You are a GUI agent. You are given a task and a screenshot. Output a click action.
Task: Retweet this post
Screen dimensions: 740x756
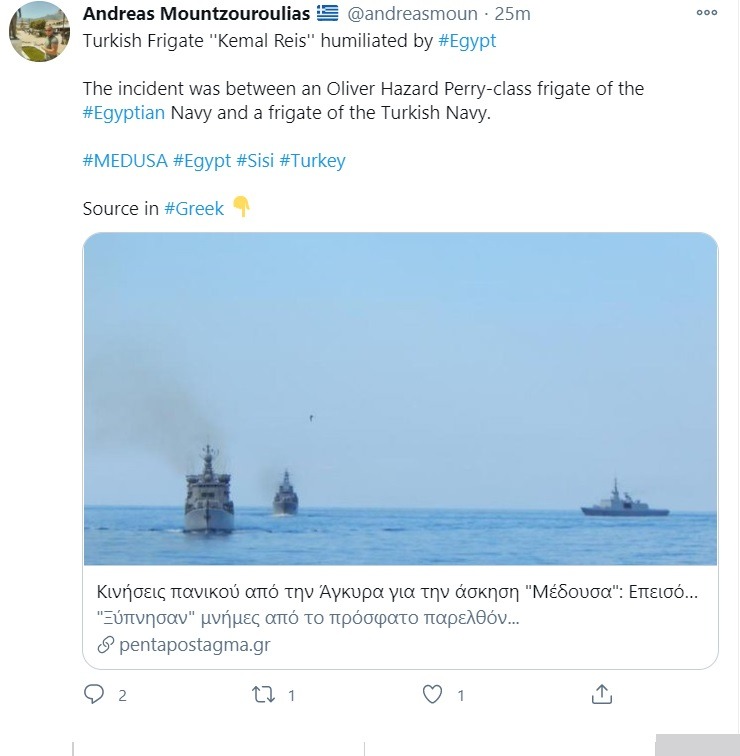(263, 694)
